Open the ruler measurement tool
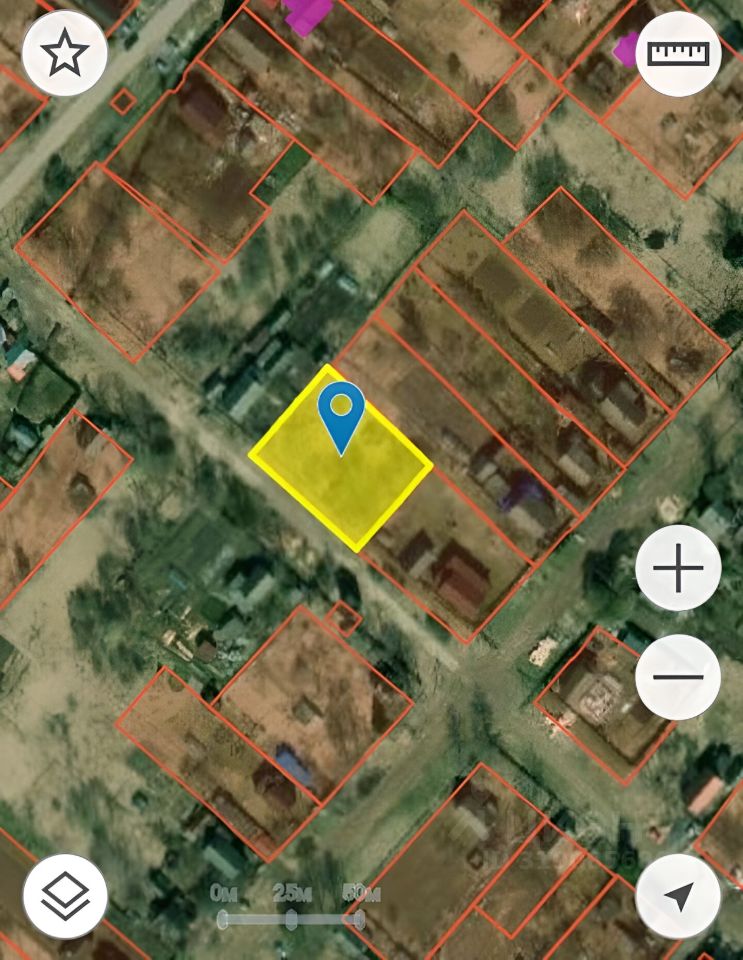 tap(678, 54)
